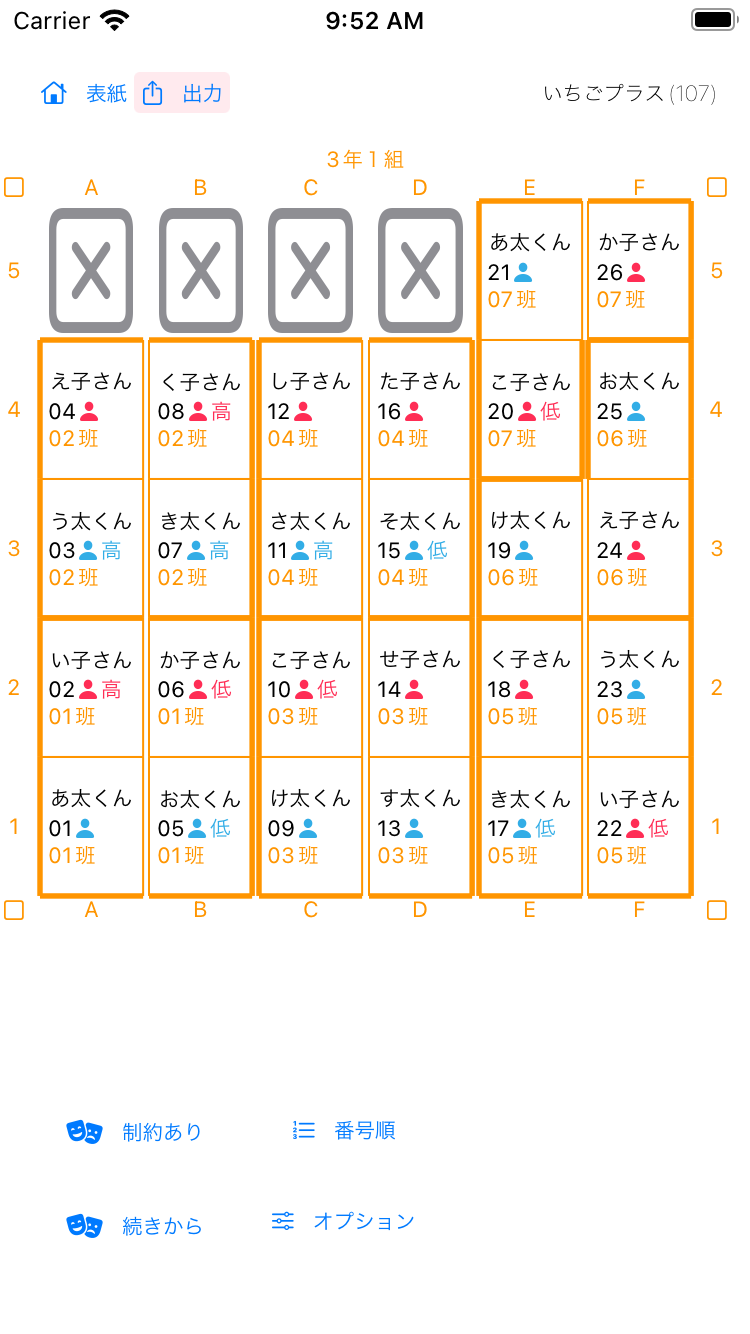Open the オプション settings
750x1334 pixels.
(343, 1221)
